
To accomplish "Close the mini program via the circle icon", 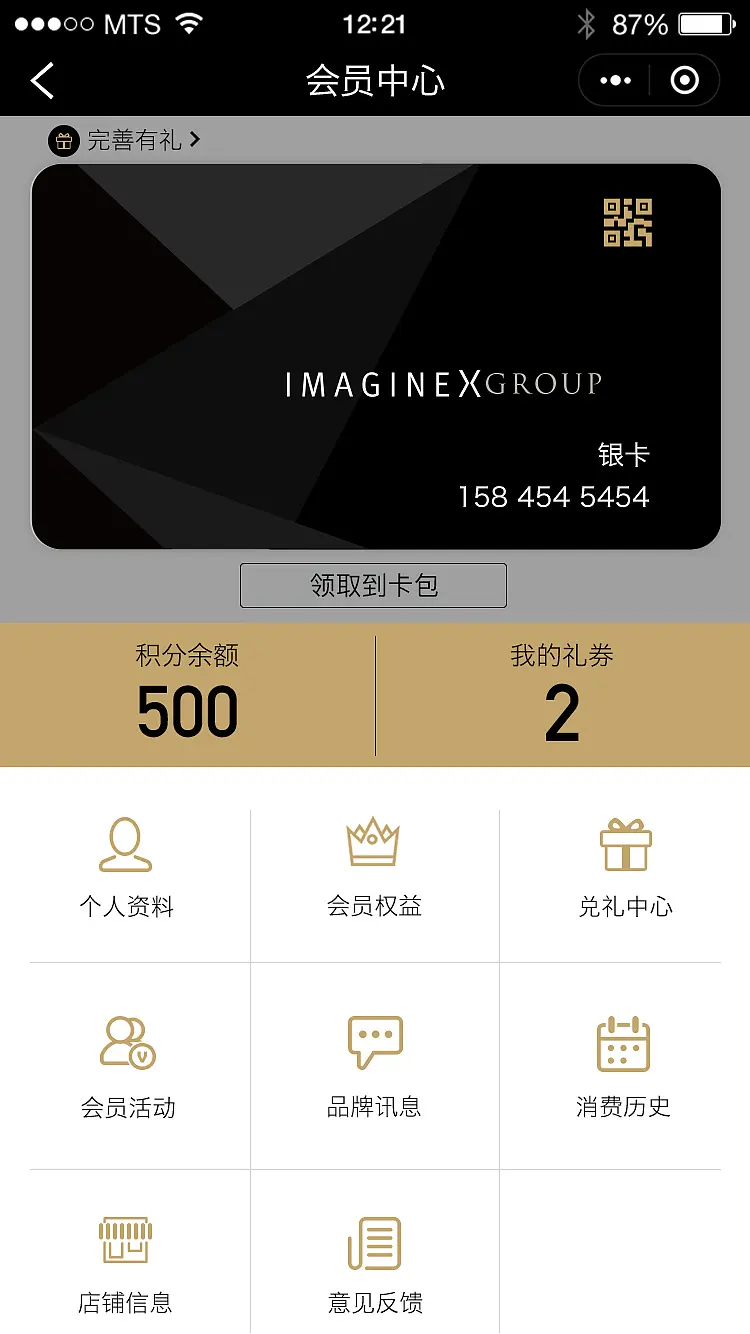I will (685, 81).
